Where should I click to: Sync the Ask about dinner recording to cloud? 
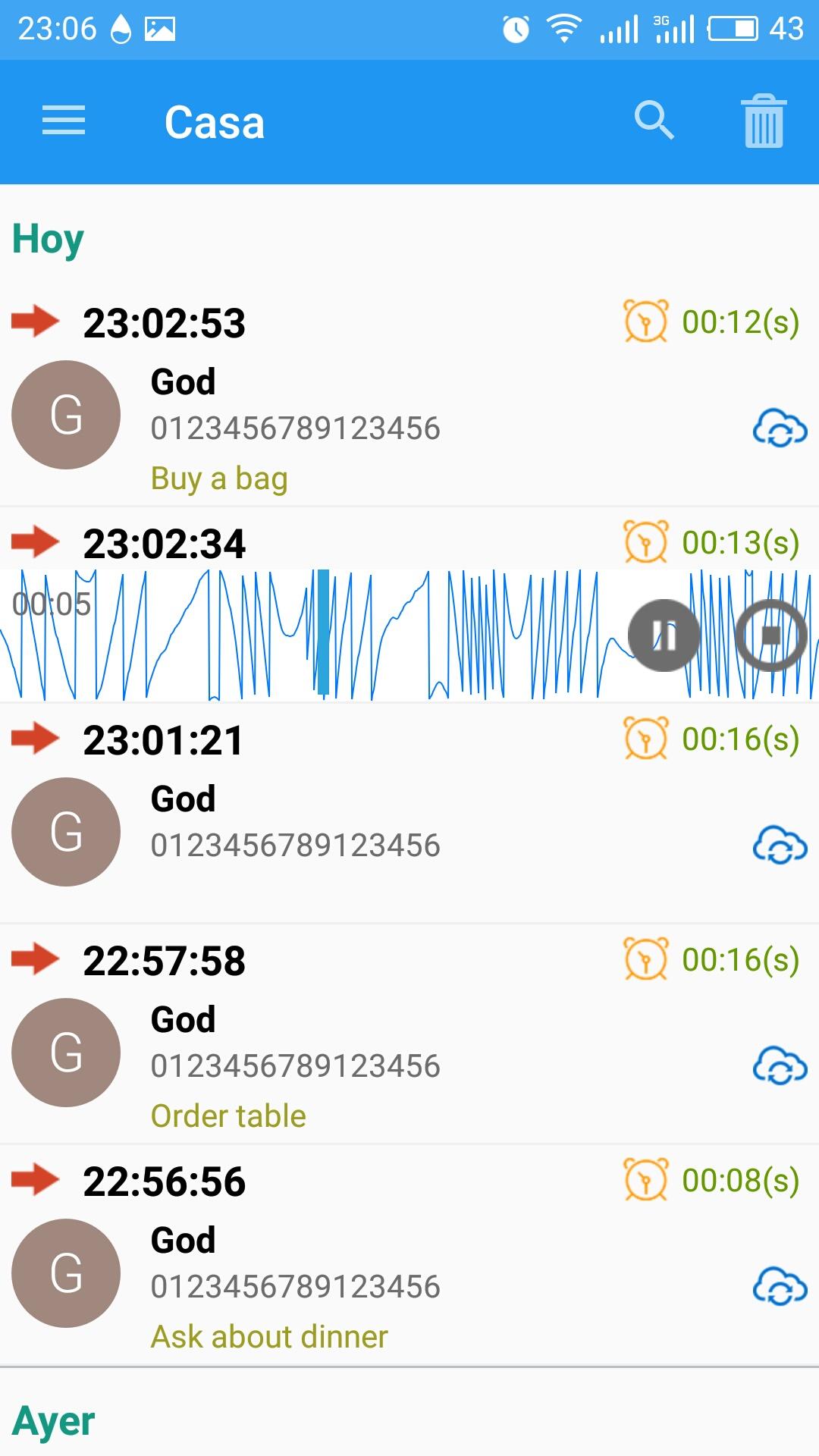tap(780, 1286)
